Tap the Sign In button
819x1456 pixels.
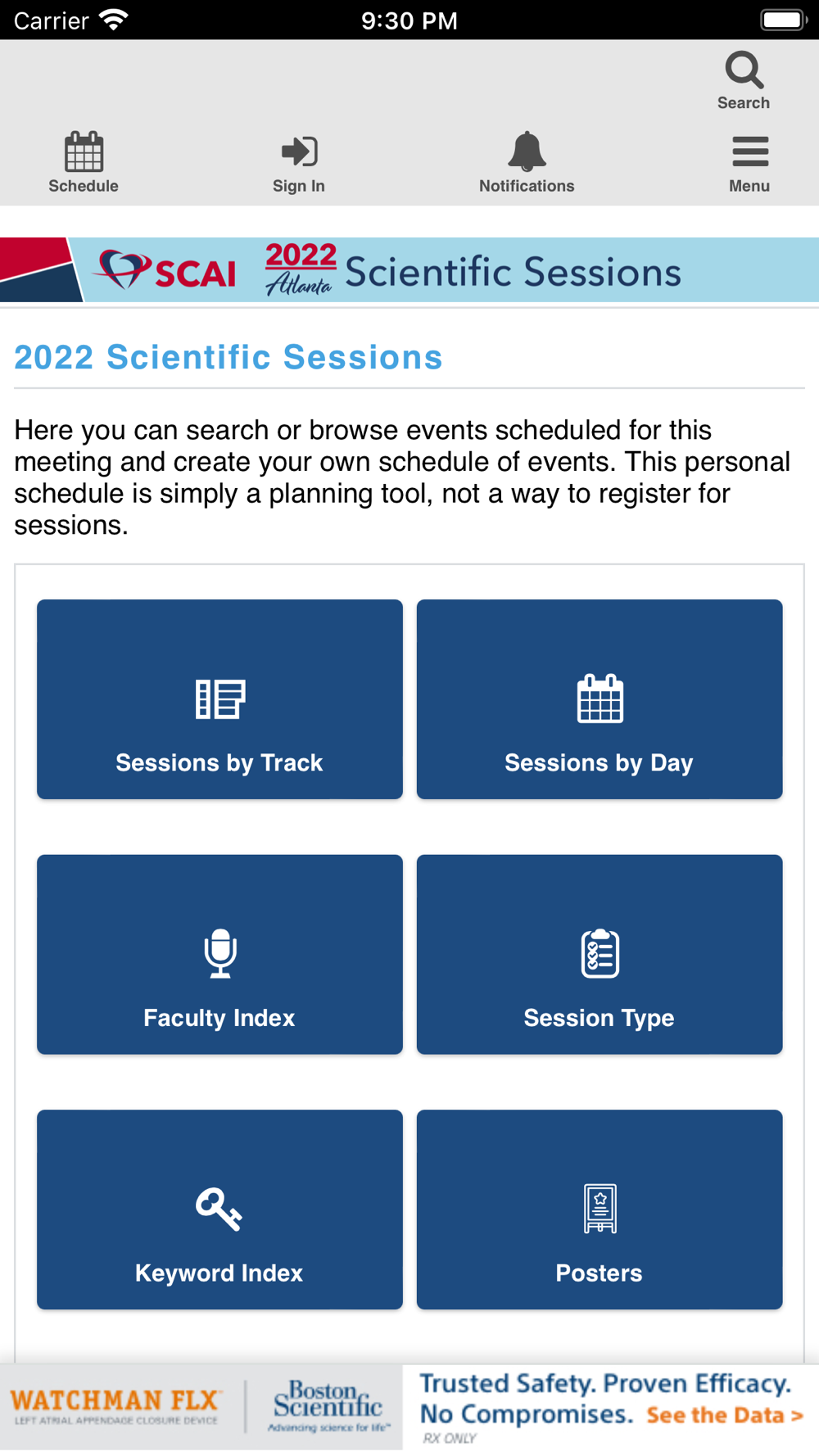click(299, 164)
